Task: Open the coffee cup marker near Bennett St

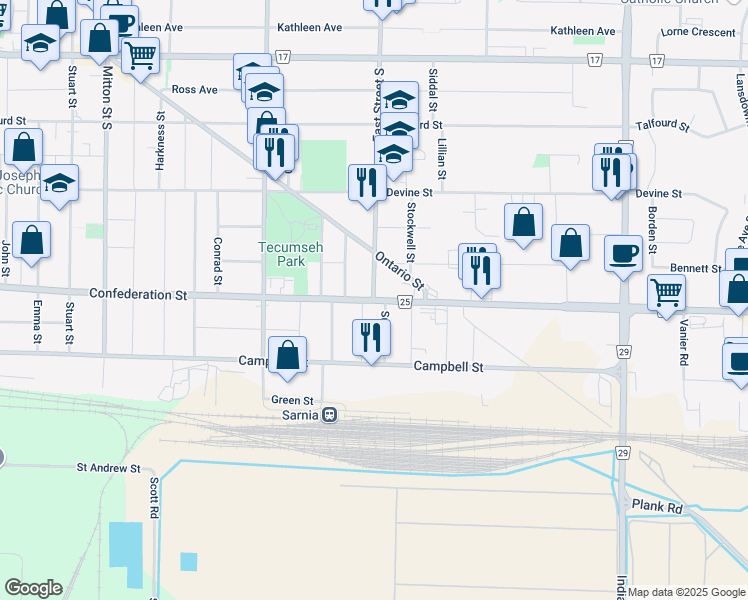Action: pos(624,254)
